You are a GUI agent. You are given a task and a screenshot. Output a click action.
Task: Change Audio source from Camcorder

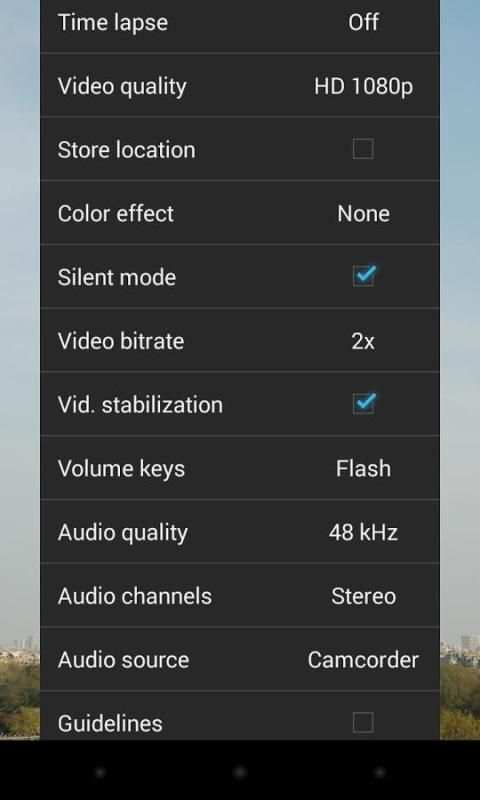[x=240, y=659]
